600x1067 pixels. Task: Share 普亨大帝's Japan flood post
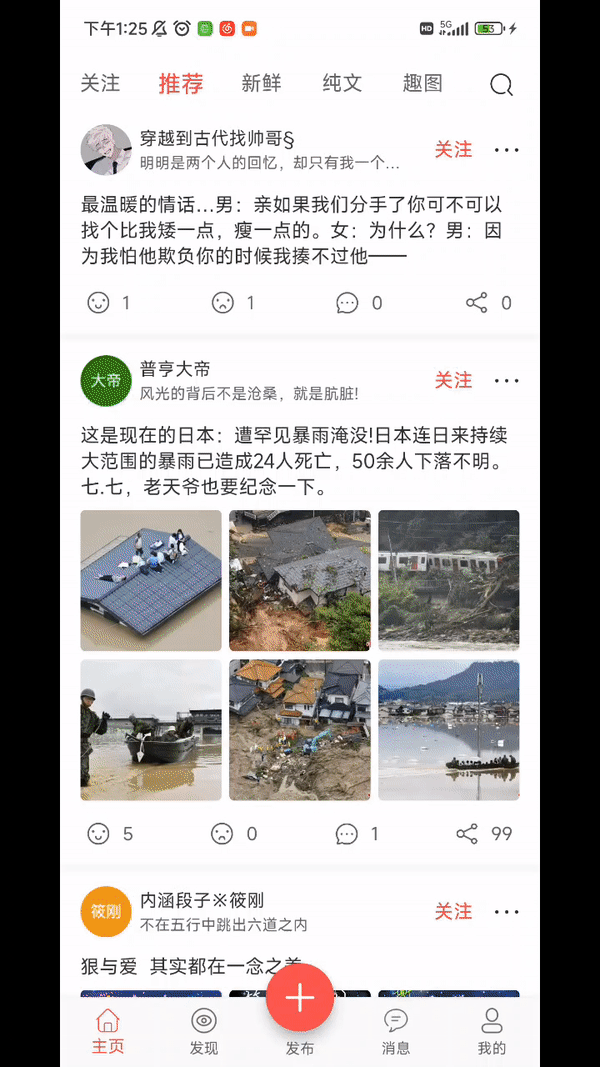tap(467, 833)
